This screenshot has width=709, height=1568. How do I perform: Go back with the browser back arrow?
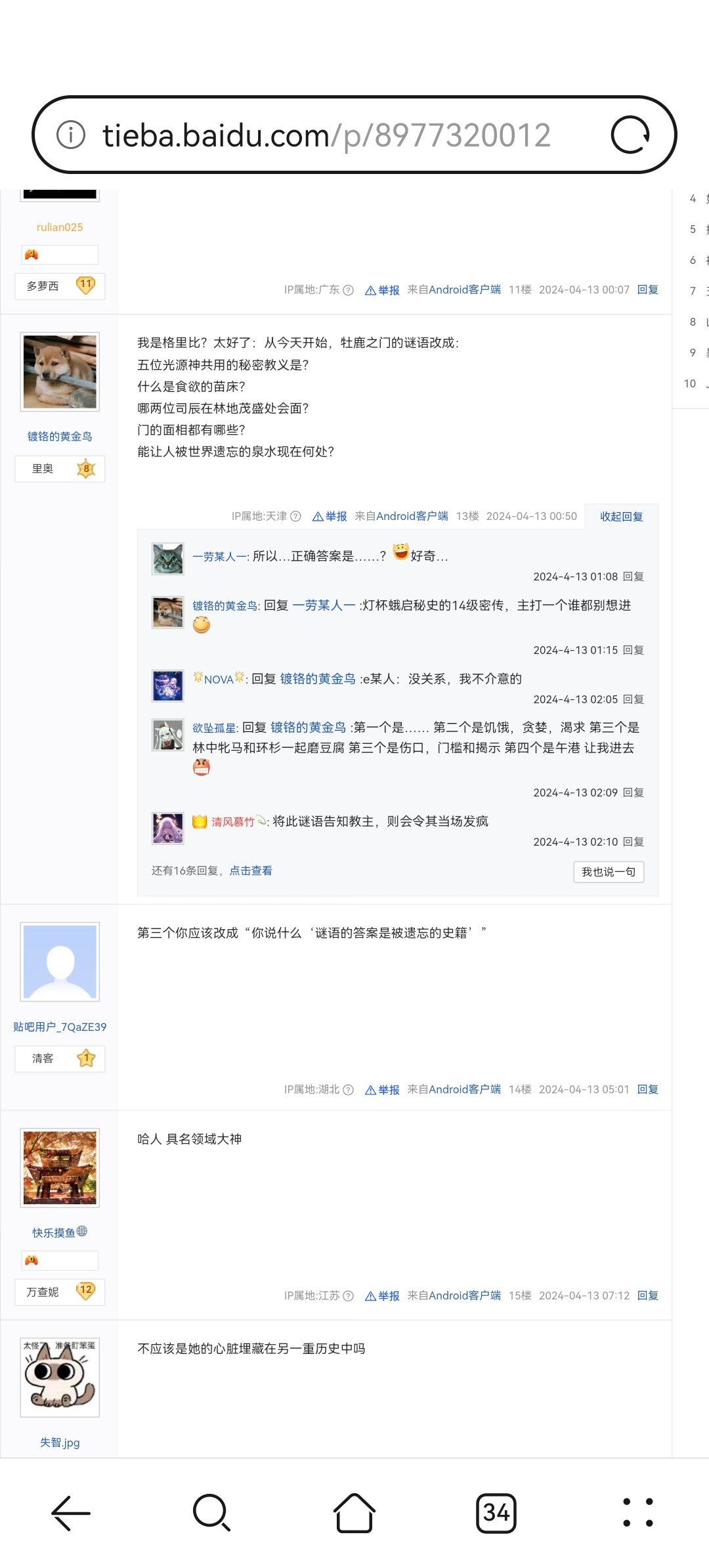[71, 1513]
